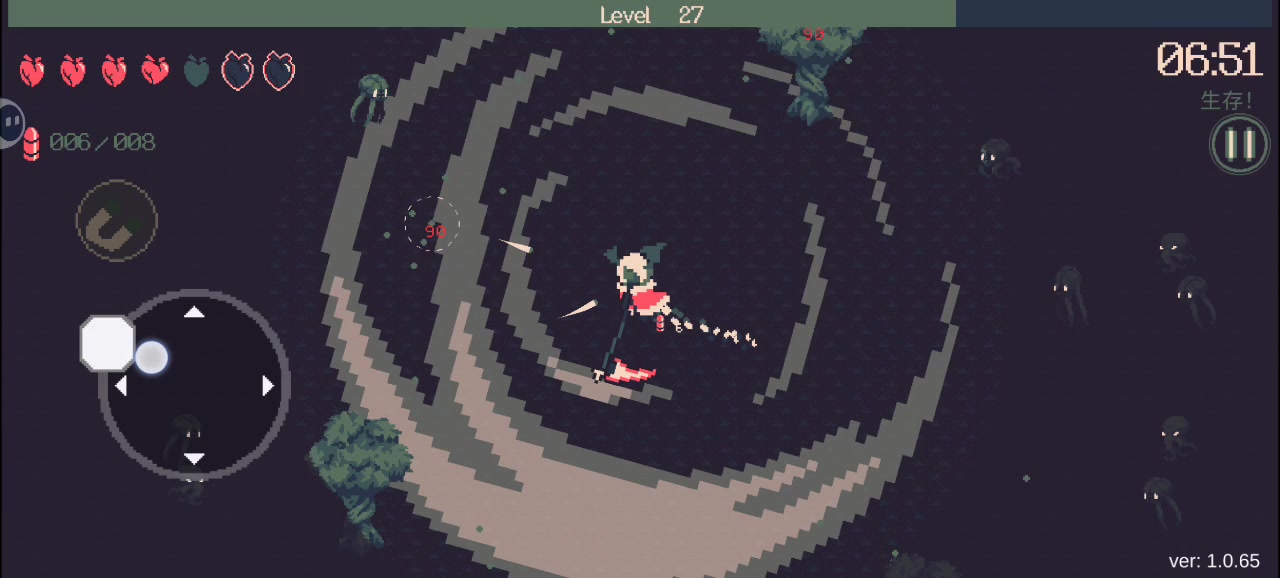Open the floating ghost face icon
Screen dimensions: 1280x578
[10, 123]
